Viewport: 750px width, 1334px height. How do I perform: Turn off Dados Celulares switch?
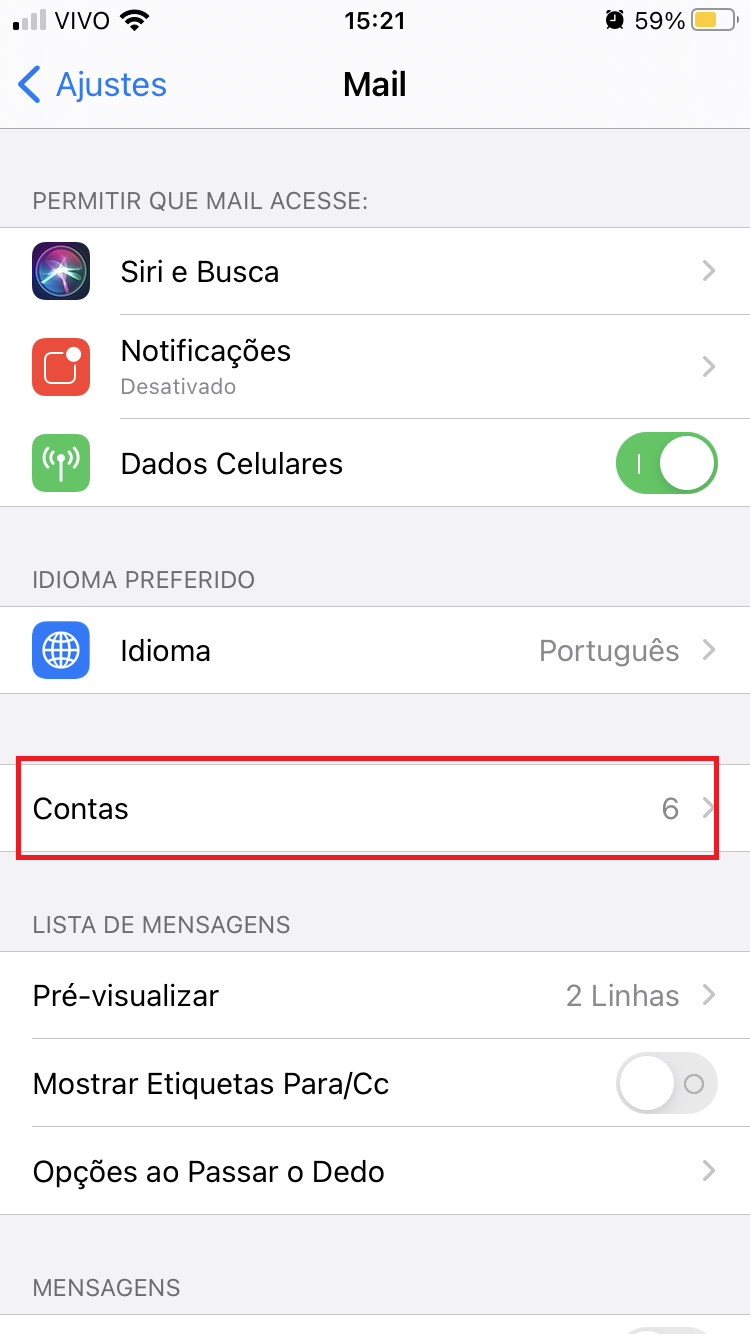[x=666, y=464]
